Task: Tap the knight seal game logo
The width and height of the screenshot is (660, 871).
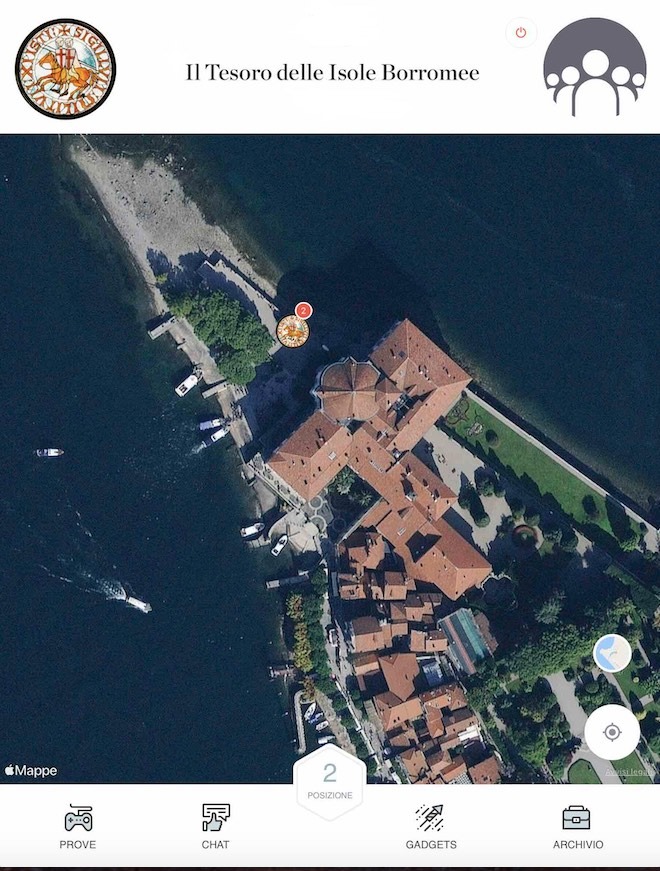Action: coord(66,68)
